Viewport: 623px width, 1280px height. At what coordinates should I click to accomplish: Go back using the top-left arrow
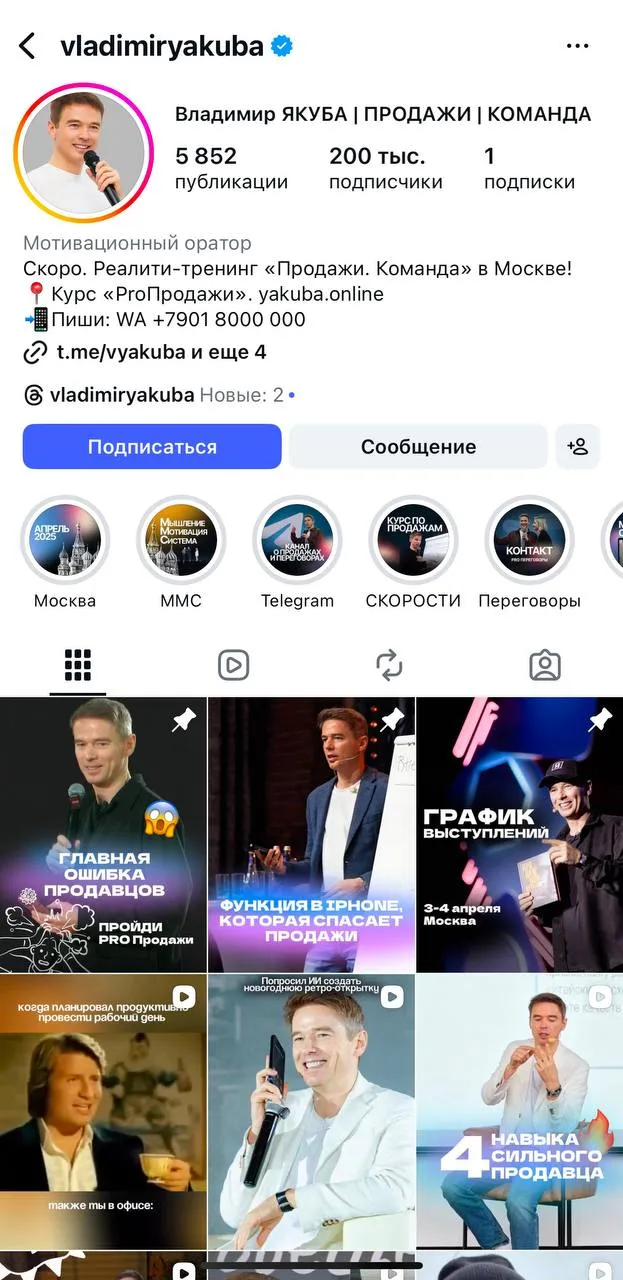(x=28, y=46)
